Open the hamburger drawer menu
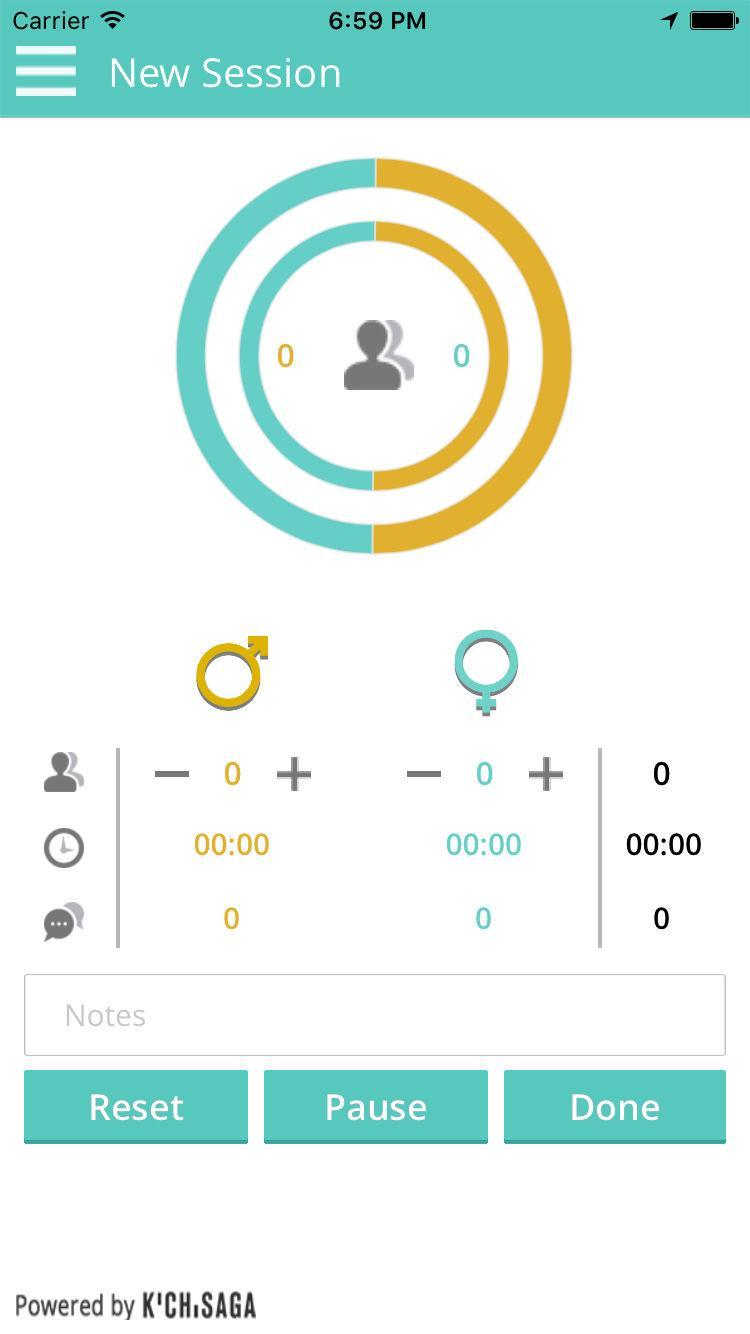 click(x=46, y=72)
